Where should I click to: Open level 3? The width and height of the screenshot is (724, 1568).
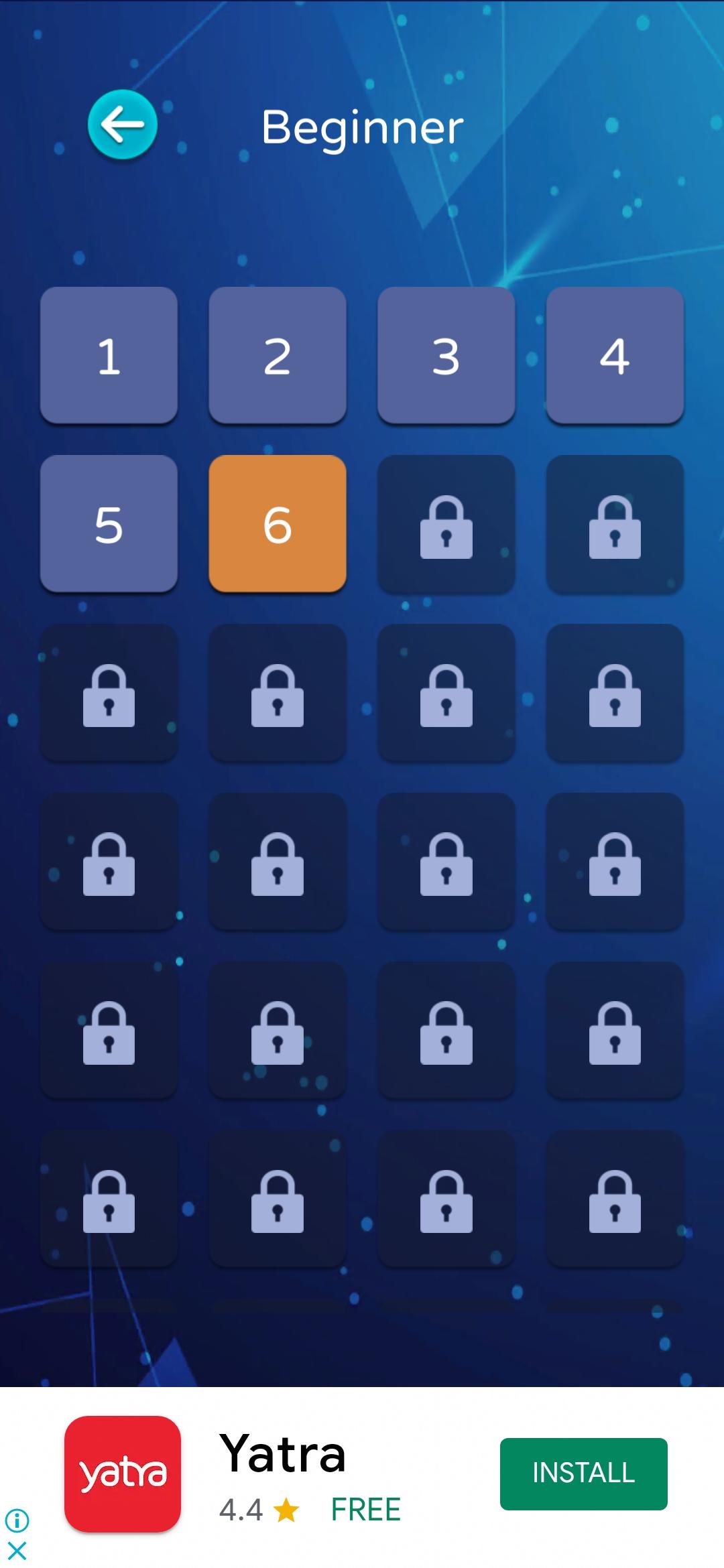pyautogui.click(x=446, y=356)
